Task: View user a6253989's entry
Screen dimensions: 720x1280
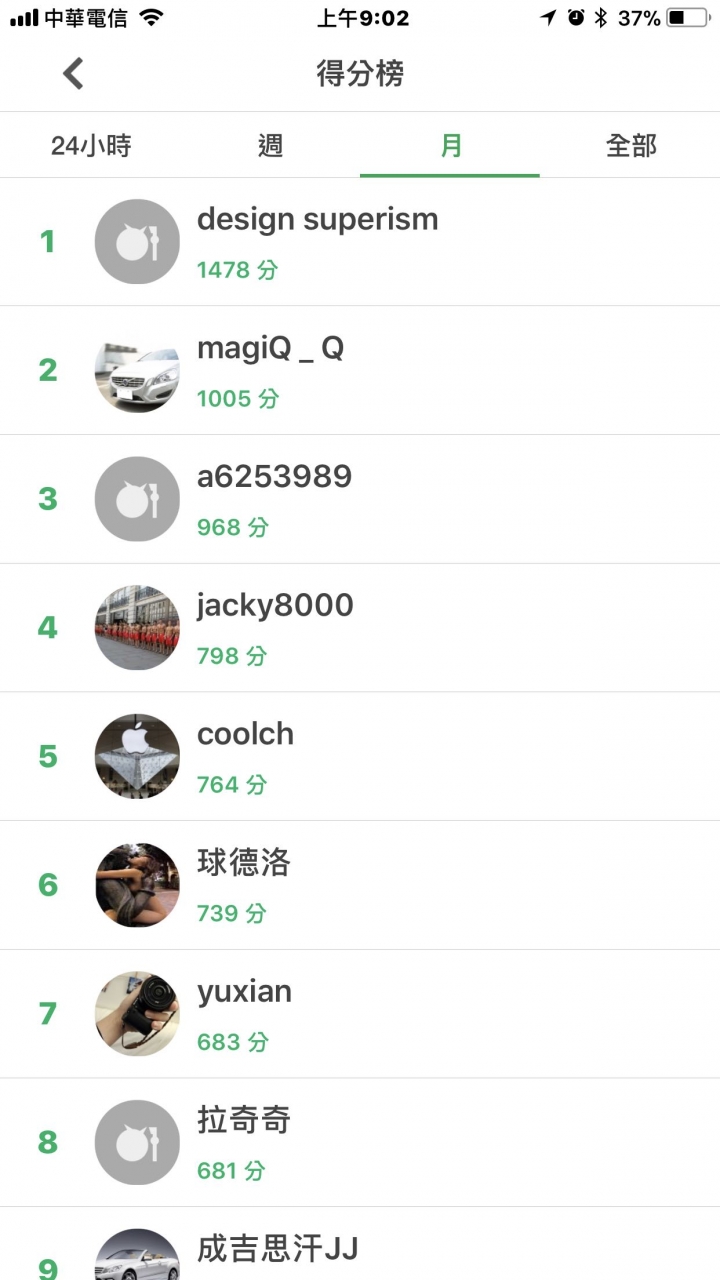Action: (x=360, y=499)
